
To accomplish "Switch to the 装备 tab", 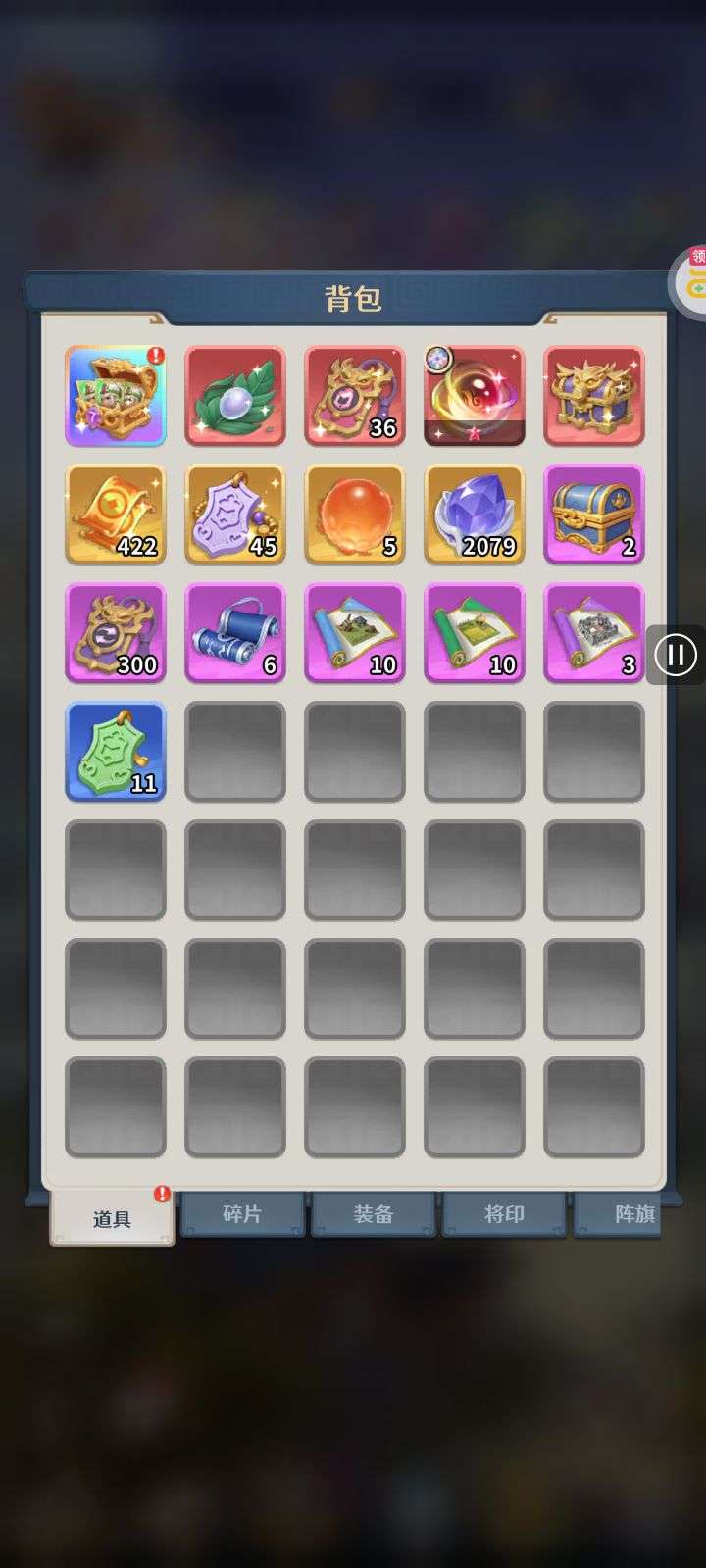I will [x=374, y=1214].
